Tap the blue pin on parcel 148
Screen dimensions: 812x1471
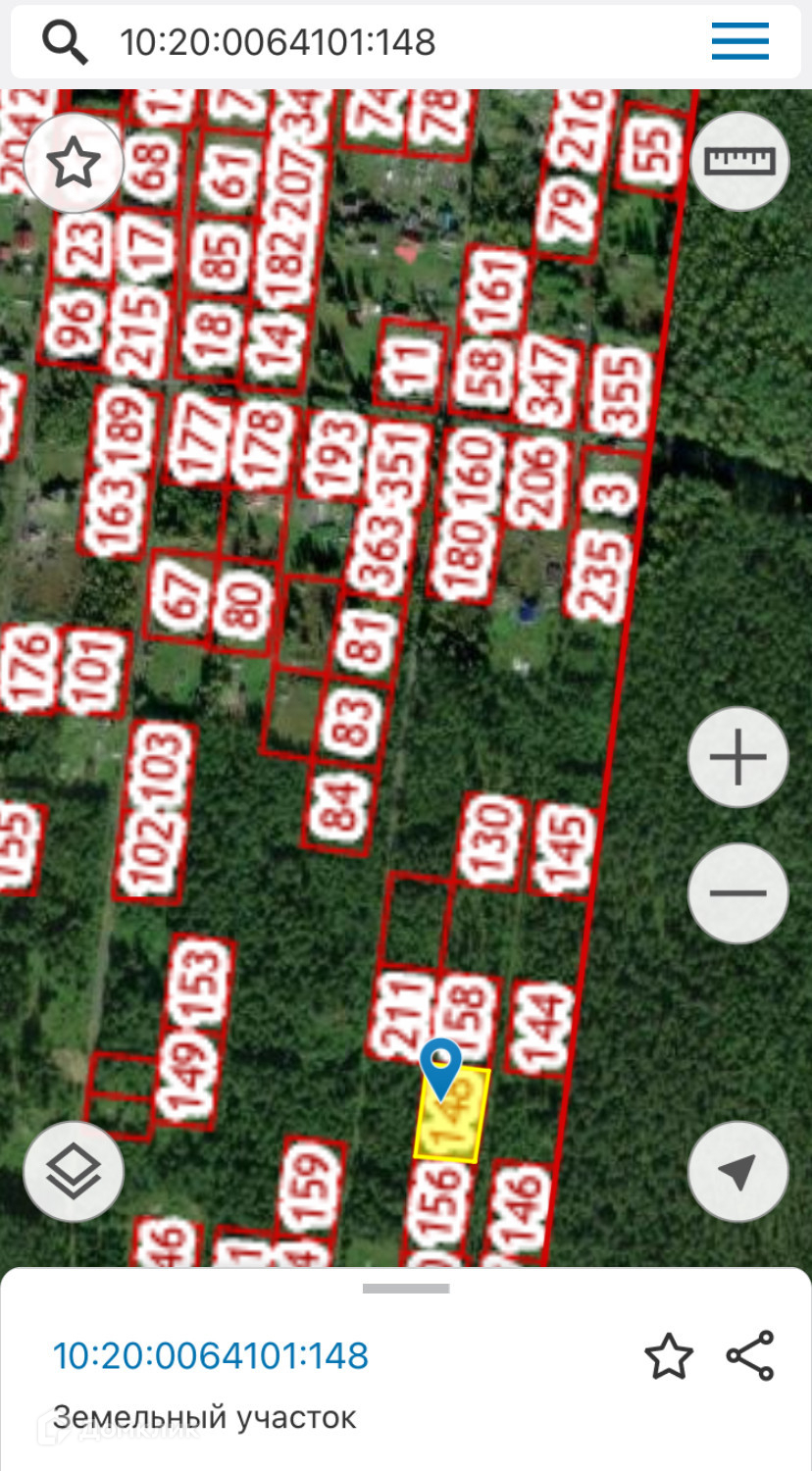tap(440, 1067)
